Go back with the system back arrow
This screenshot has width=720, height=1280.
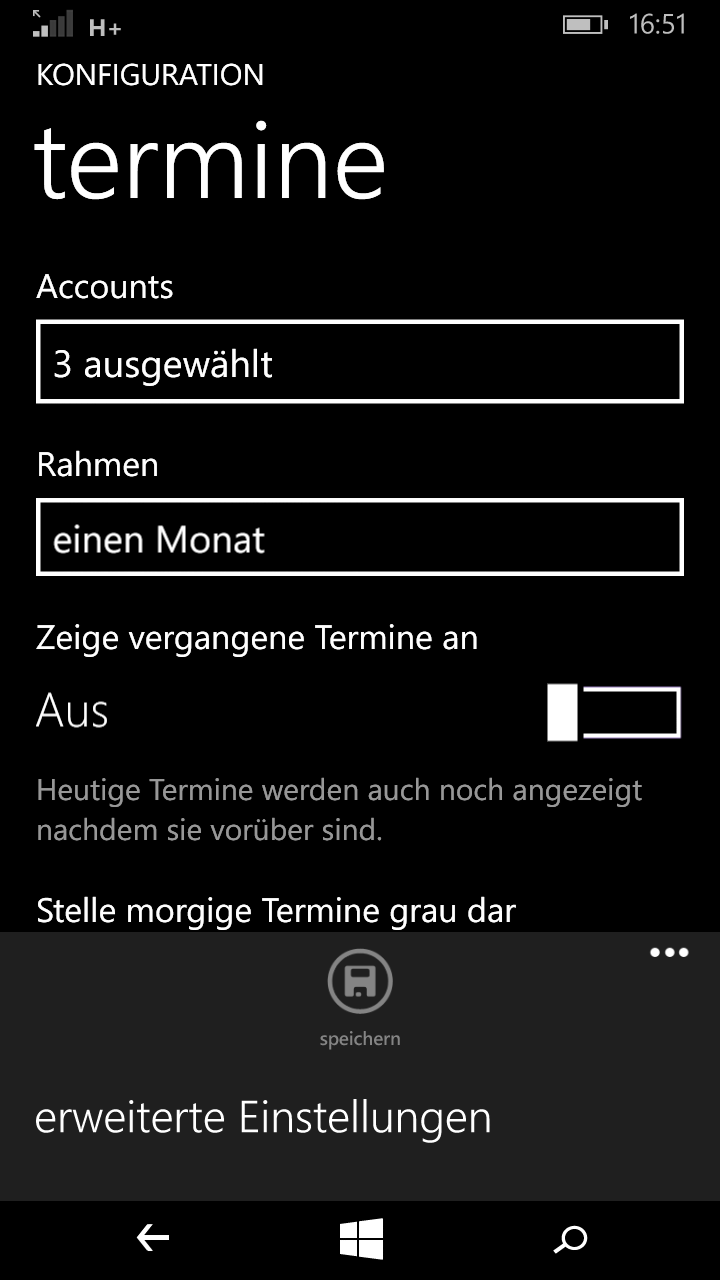[152, 1240]
